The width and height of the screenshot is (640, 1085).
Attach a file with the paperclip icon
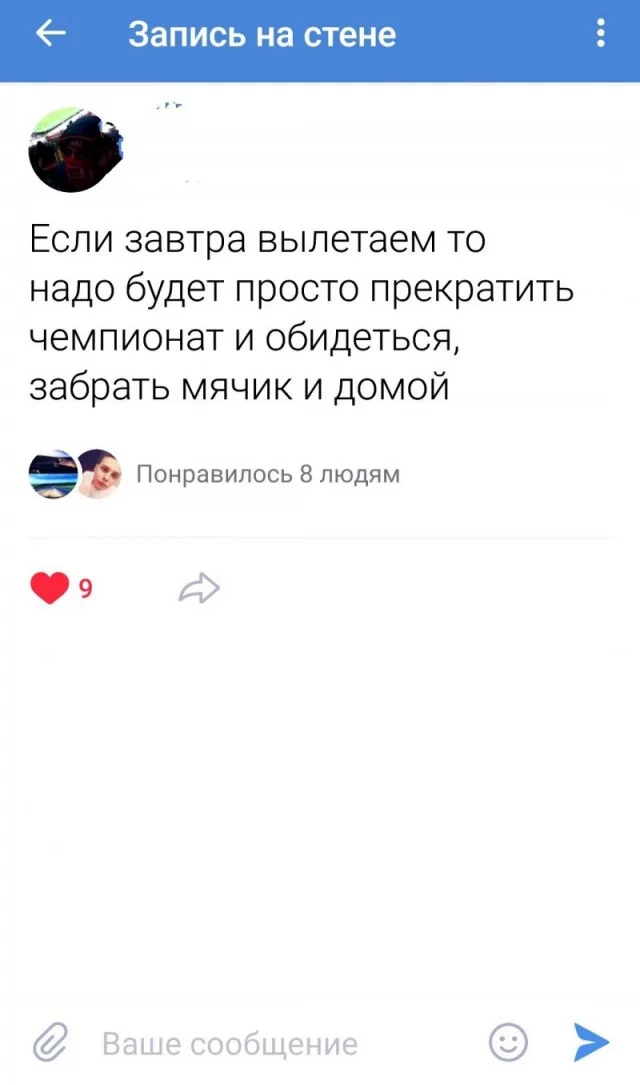coord(47,1044)
